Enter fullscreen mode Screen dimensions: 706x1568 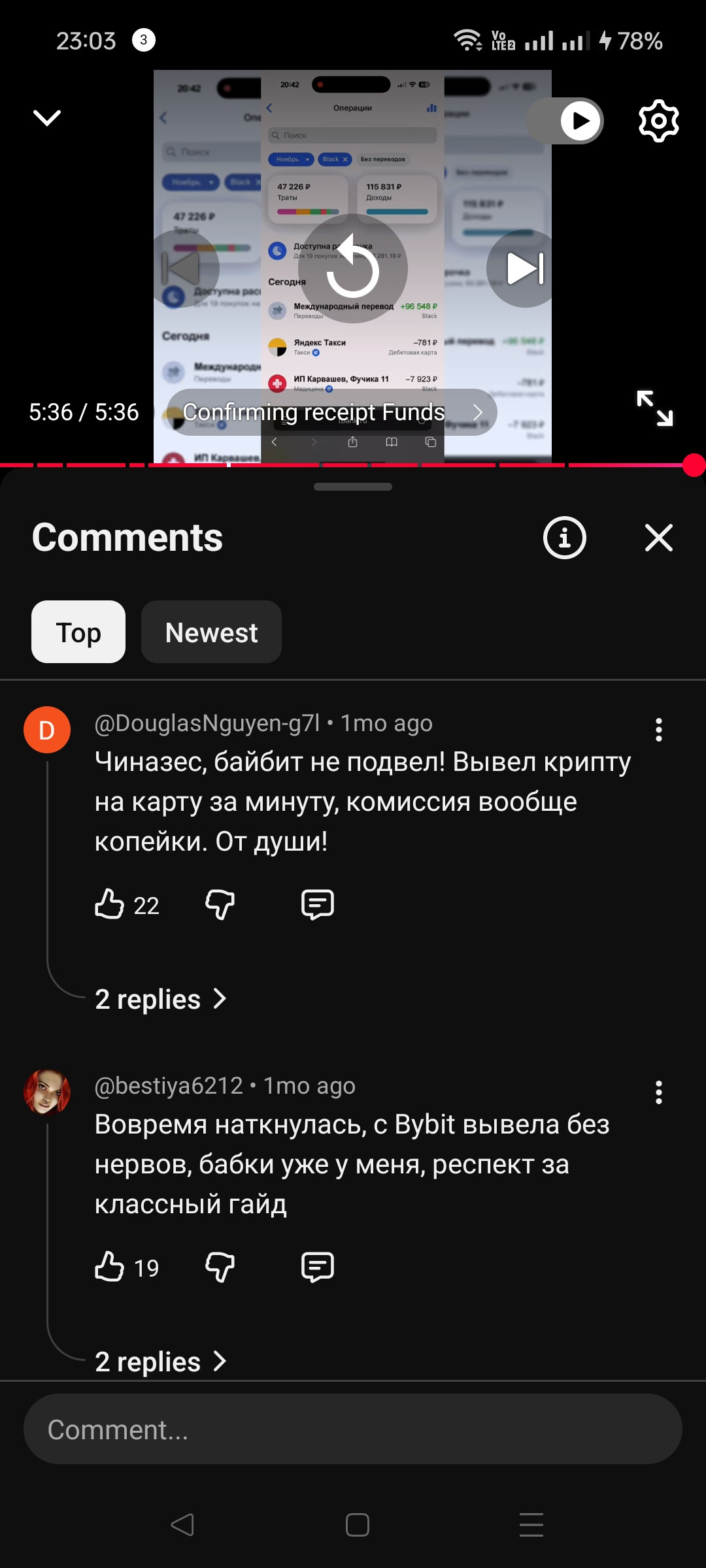[655, 408]
